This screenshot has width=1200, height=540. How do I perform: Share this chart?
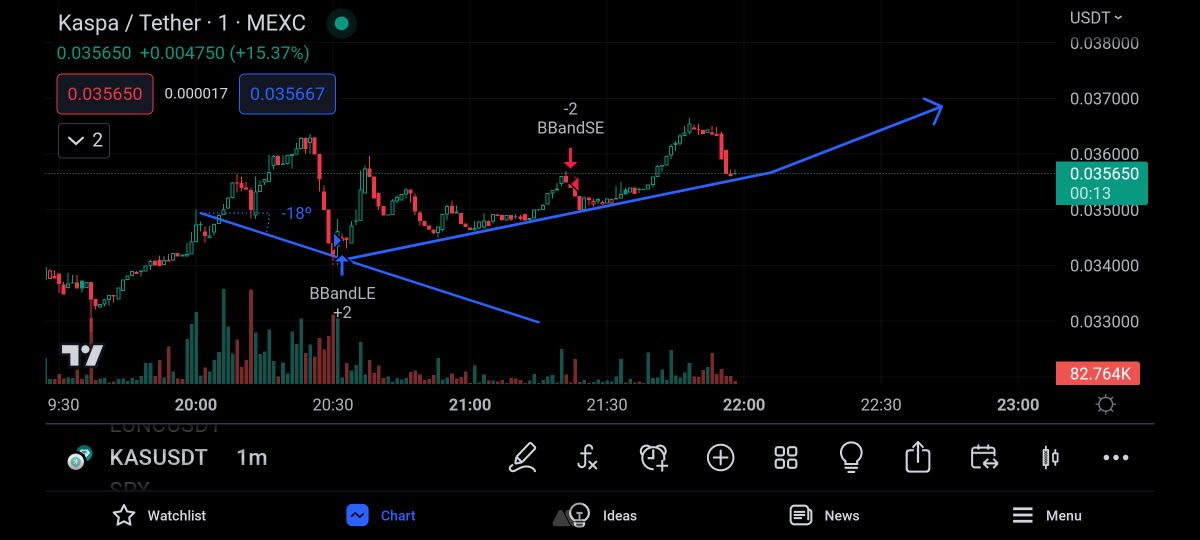[917, 458]
